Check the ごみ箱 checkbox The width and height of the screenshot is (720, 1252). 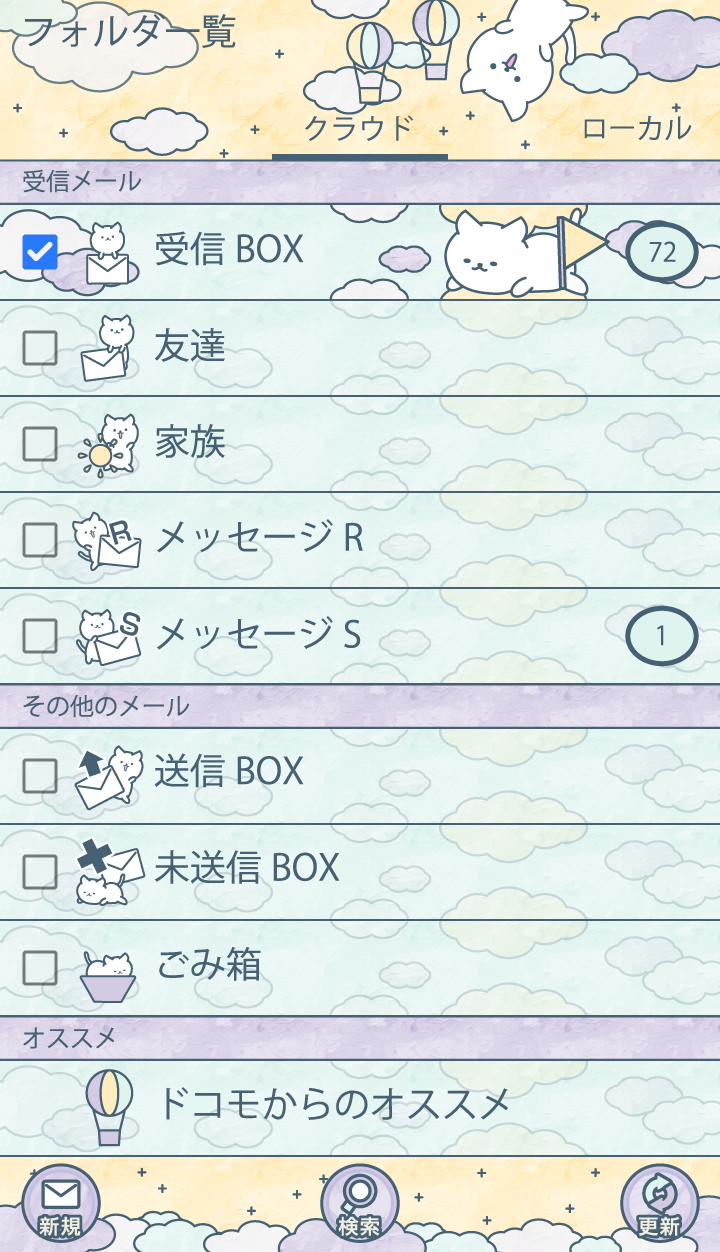[x=40, y=968]
